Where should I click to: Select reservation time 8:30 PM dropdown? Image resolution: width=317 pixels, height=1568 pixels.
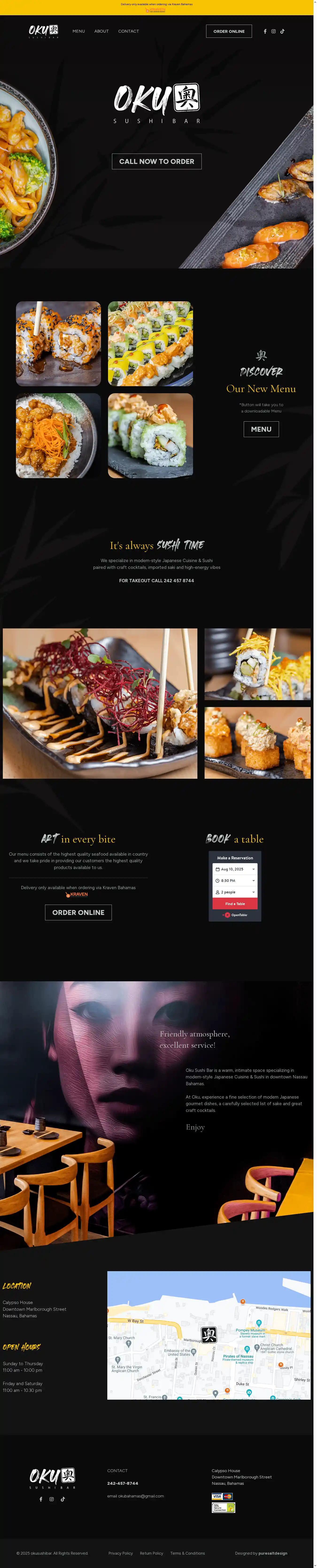(235, 881)
